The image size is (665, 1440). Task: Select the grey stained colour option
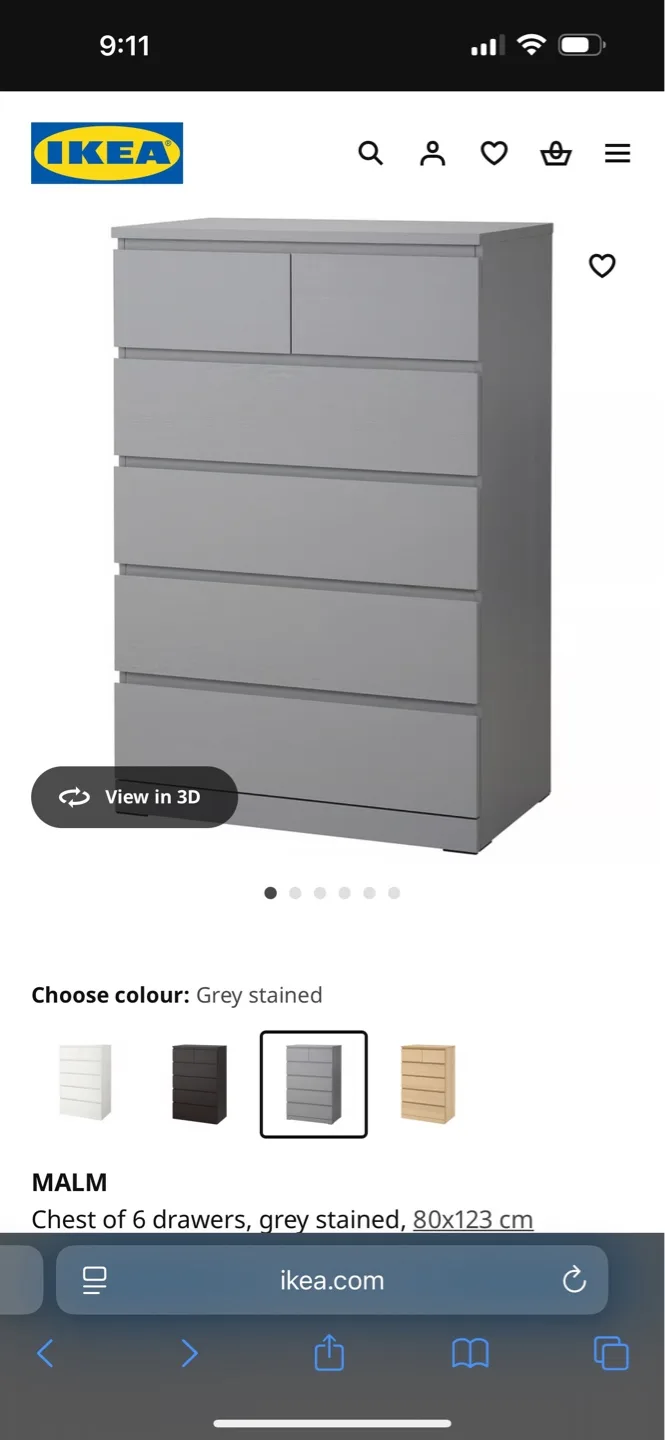point(314,1084)
